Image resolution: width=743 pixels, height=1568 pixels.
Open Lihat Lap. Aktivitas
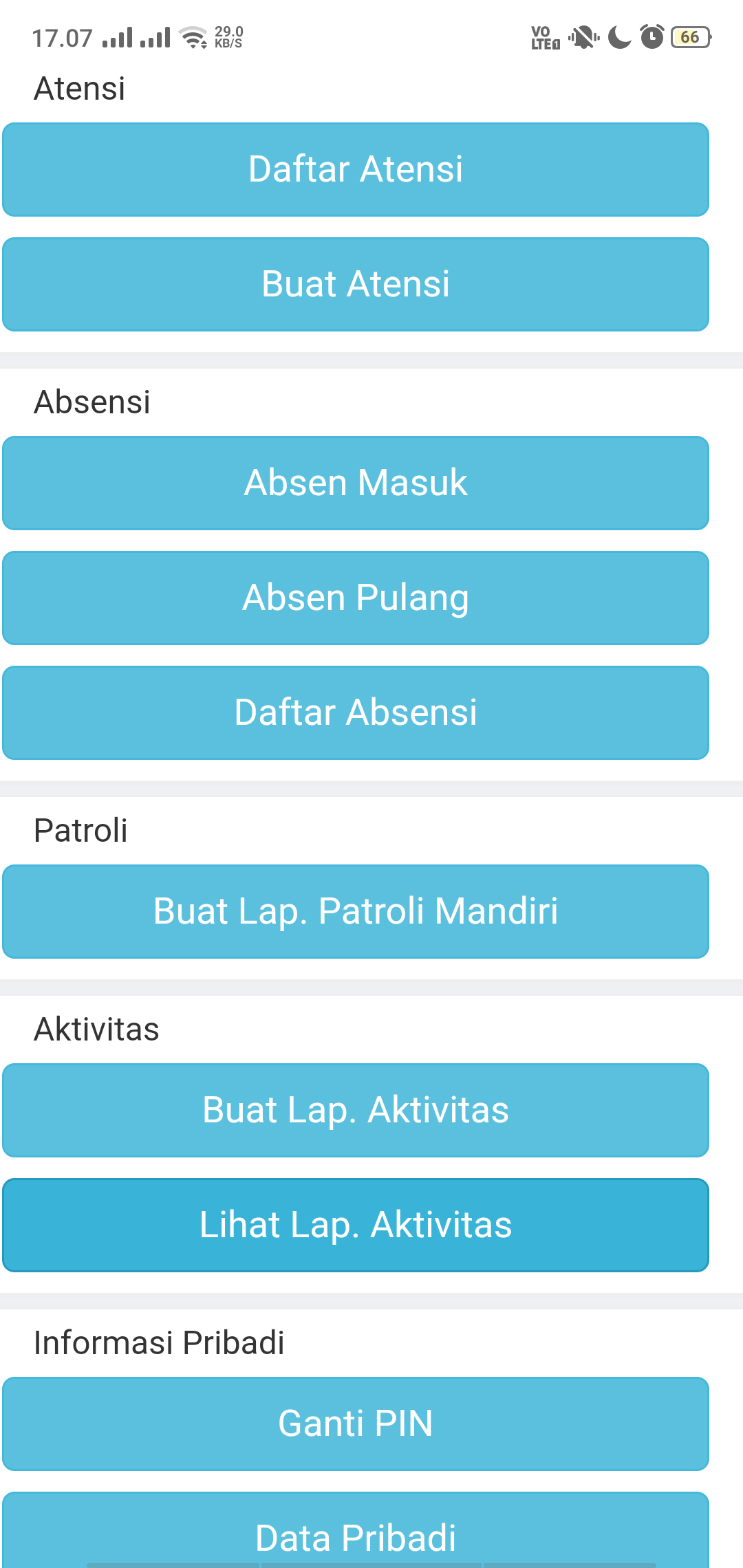pos(356,1225)
